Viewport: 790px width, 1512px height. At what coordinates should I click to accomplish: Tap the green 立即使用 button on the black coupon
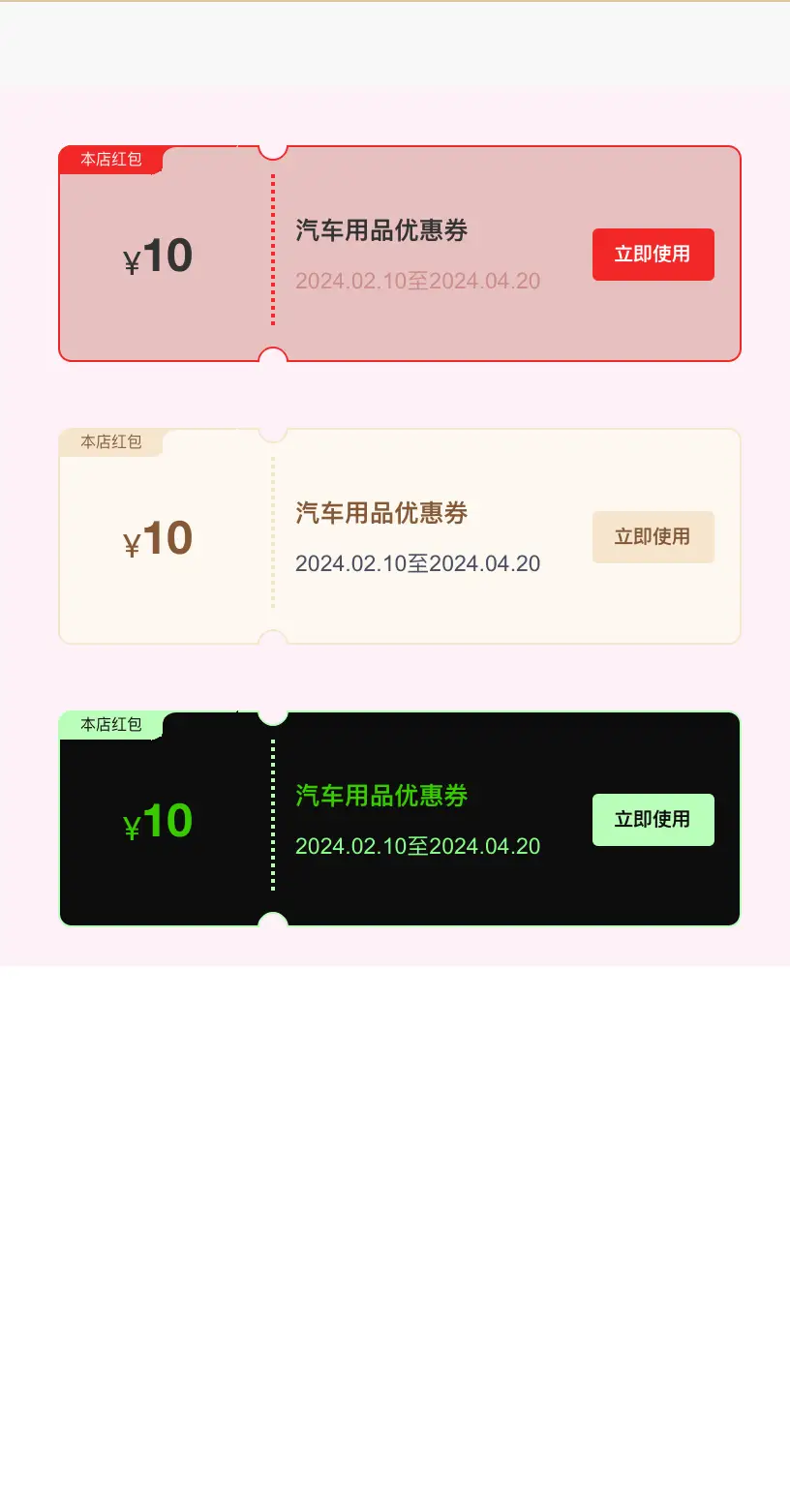[653, 820]
